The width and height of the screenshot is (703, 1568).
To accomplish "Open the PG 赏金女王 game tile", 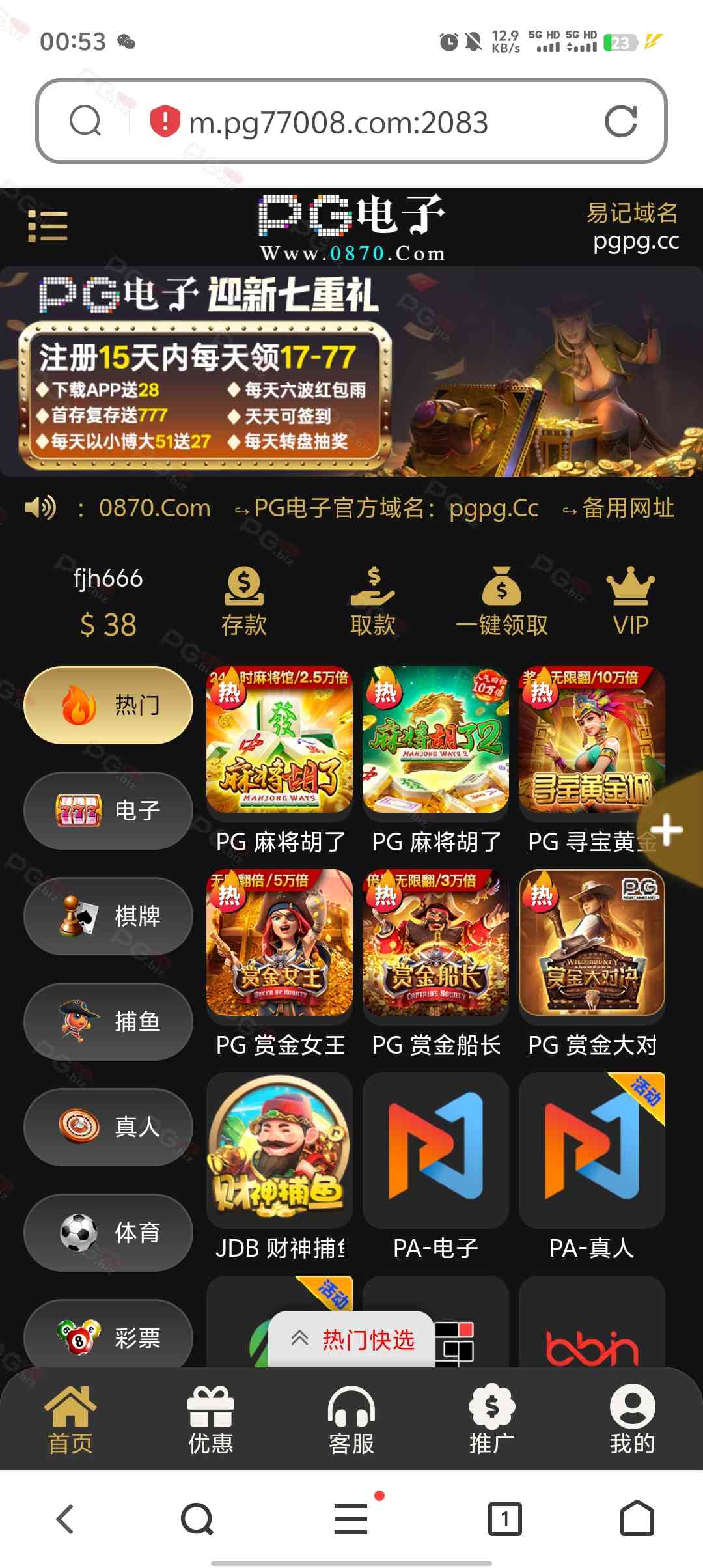I will click(x=280, y=944).
